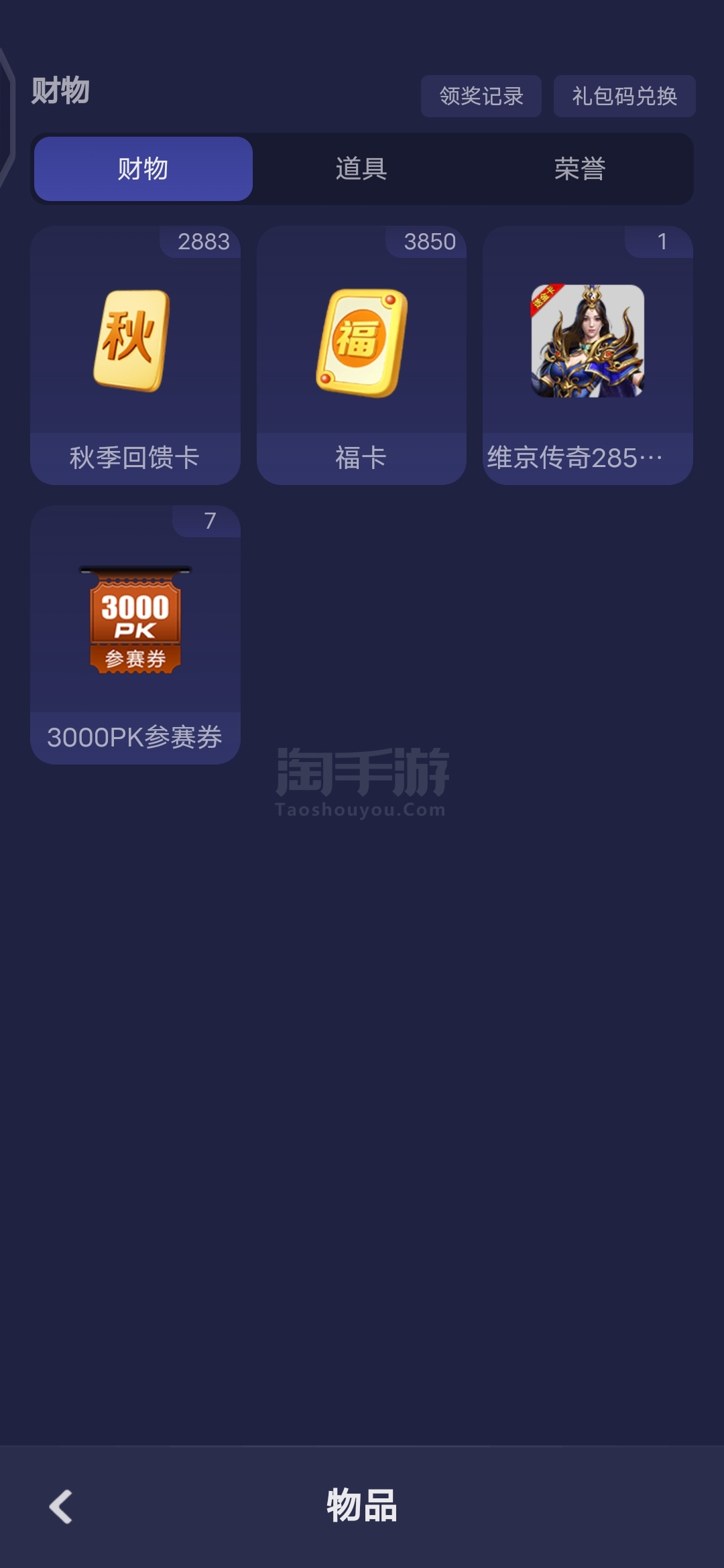Open the 3000PK参赛券 ticket
Viewport: 724px width, 1568px height.
click(x=135, y=635)
